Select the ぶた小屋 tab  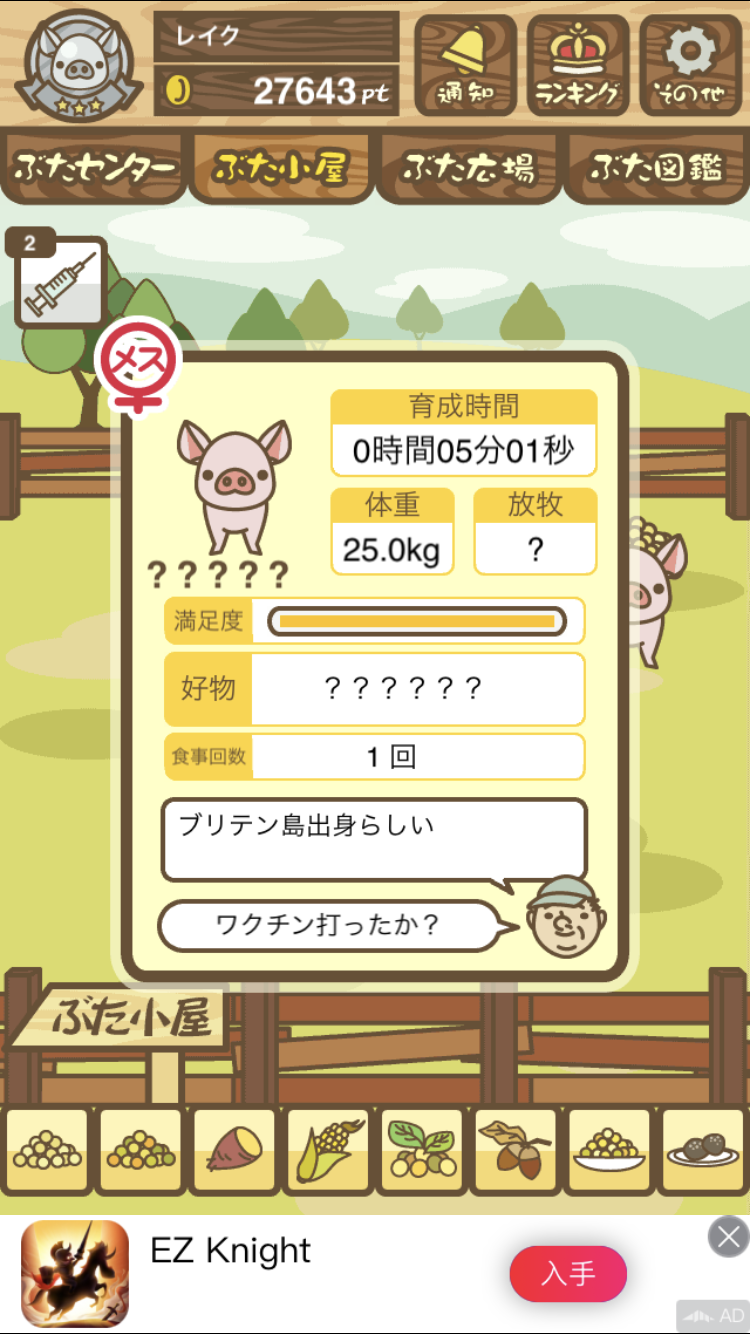[x=281, y=168]
